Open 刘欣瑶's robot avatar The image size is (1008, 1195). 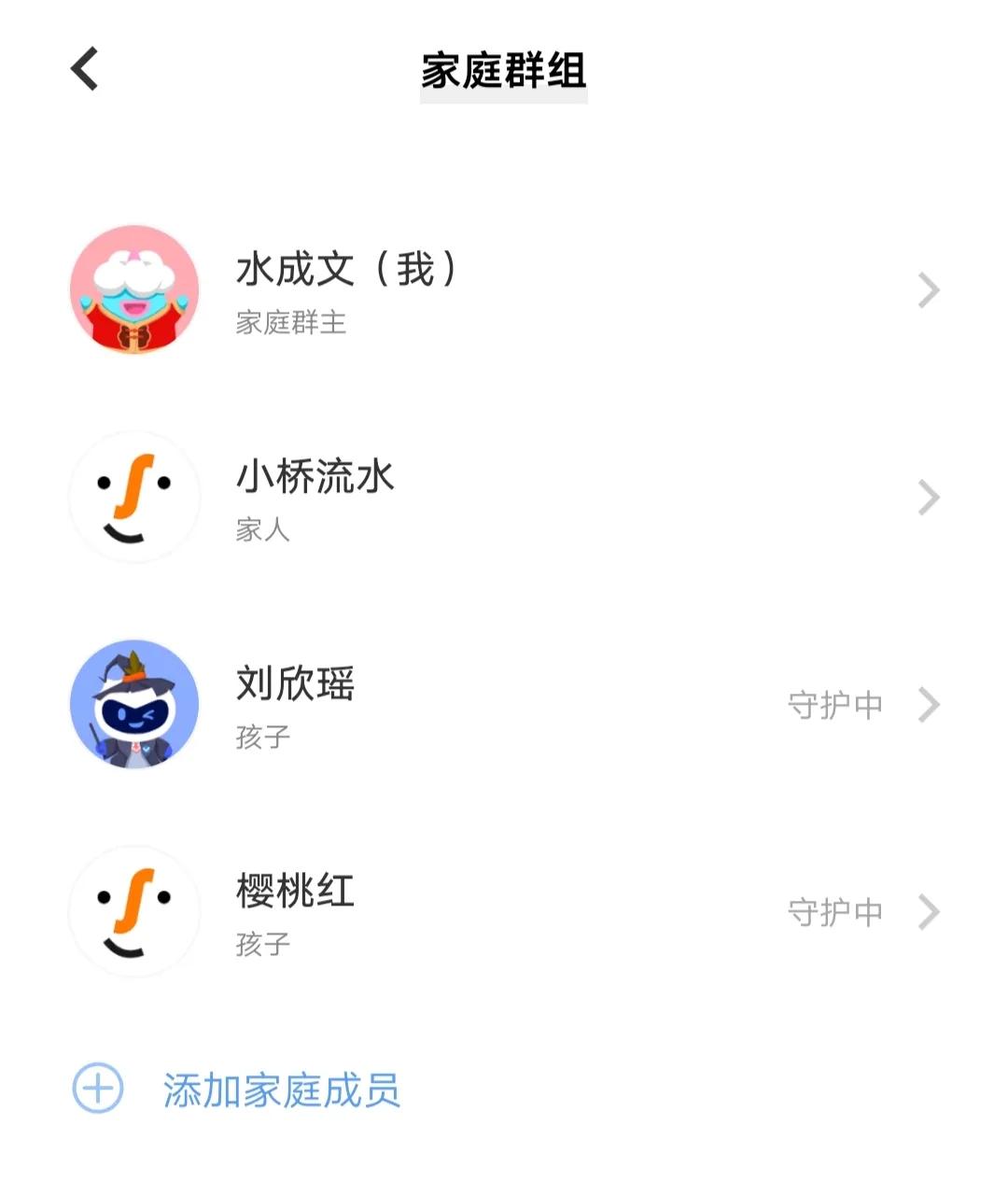(x=135, y=705)
